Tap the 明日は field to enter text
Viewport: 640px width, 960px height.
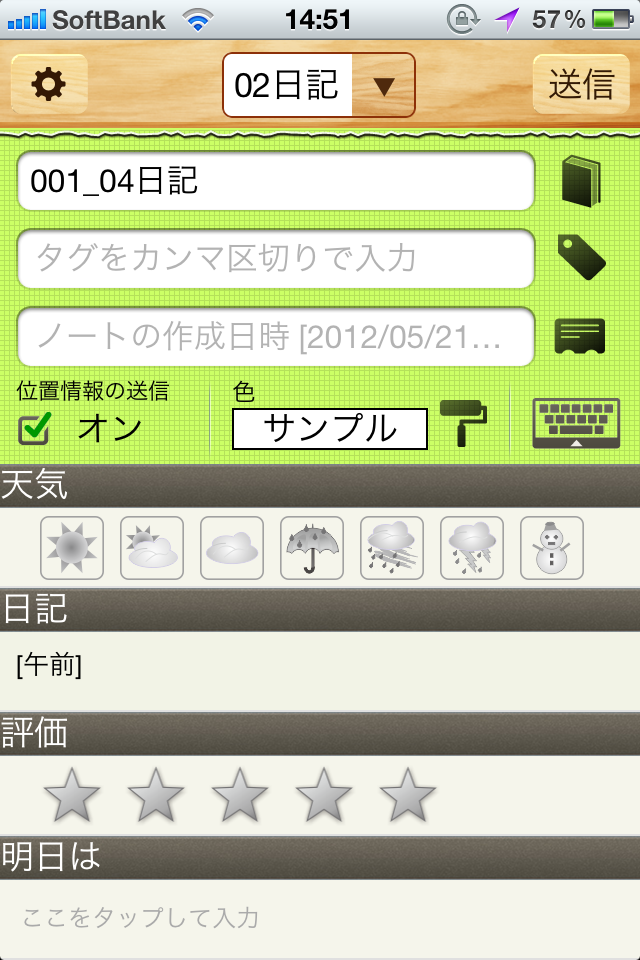(320, 918)
